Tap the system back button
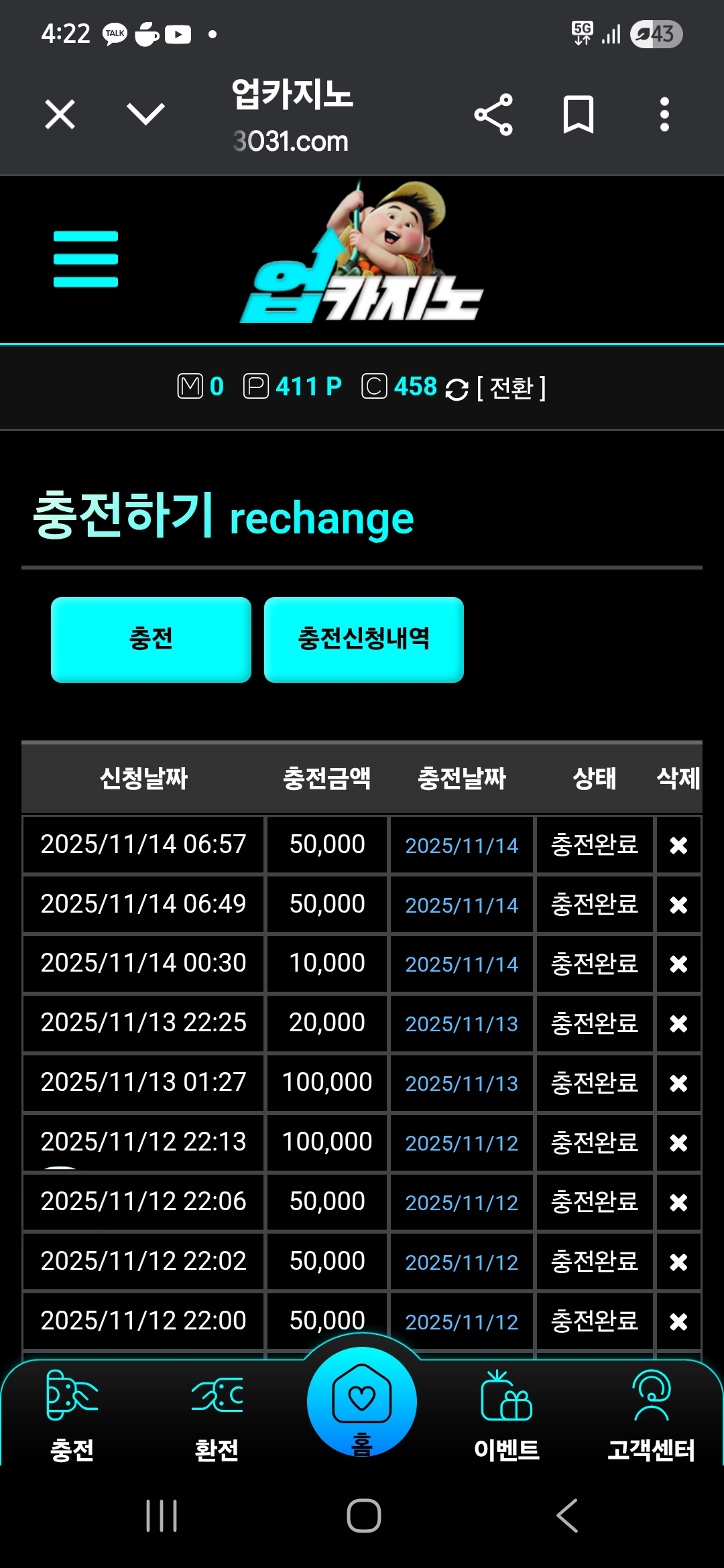This screenshot has width=724, height=1568. (567, 1516)
